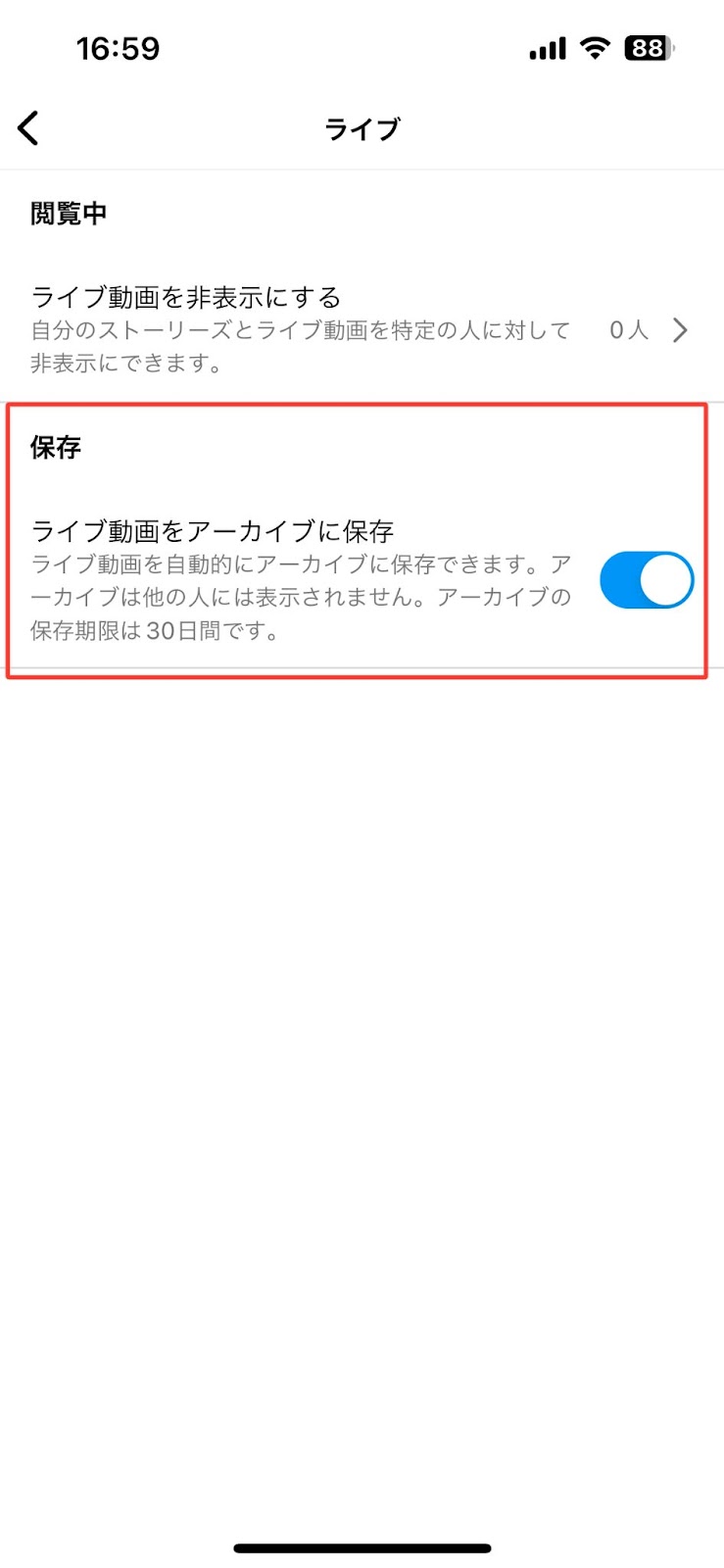
Task: Go back using the top-left arrow
Action: point(28,127)
